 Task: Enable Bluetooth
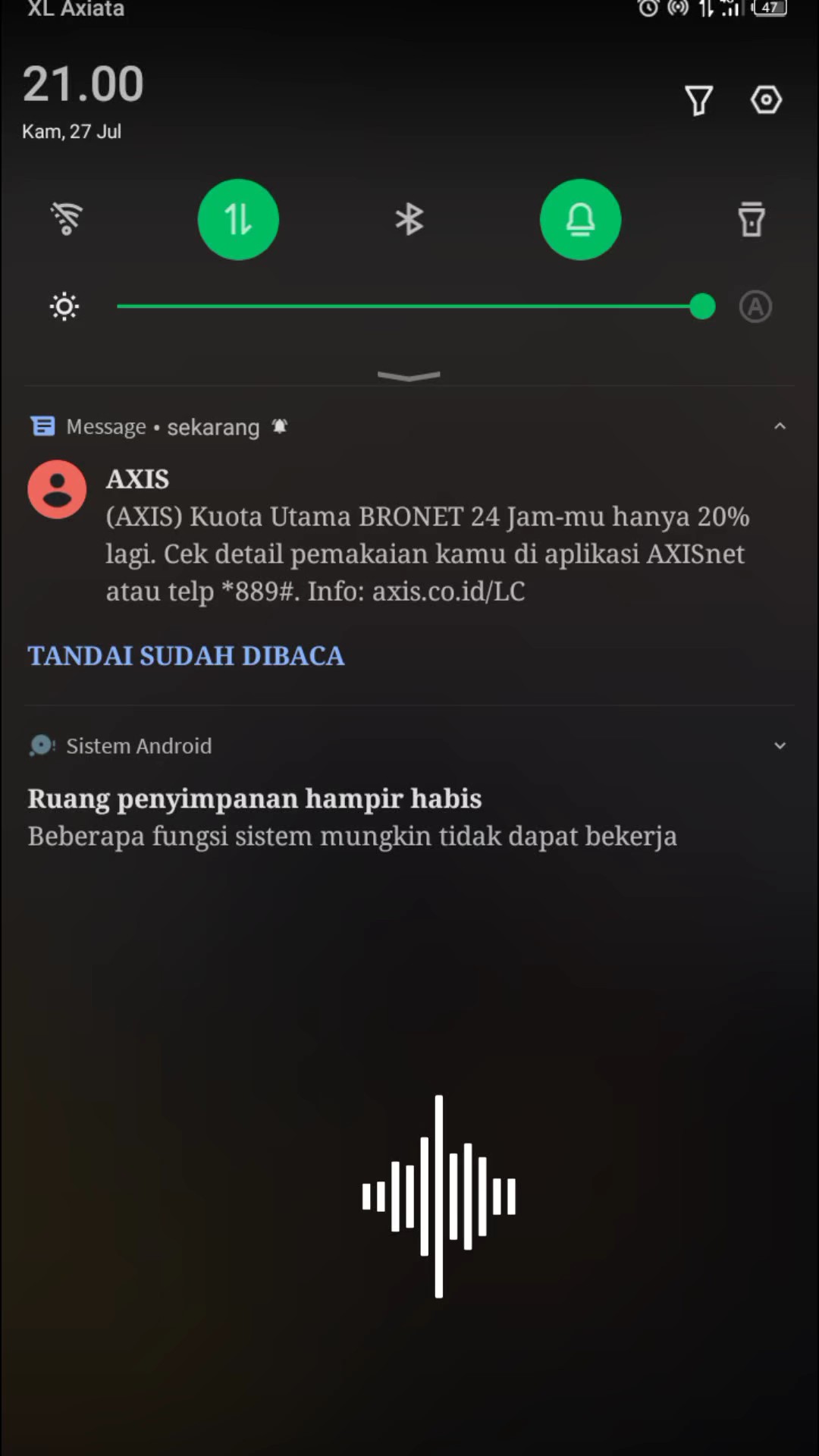pos(409,219)
